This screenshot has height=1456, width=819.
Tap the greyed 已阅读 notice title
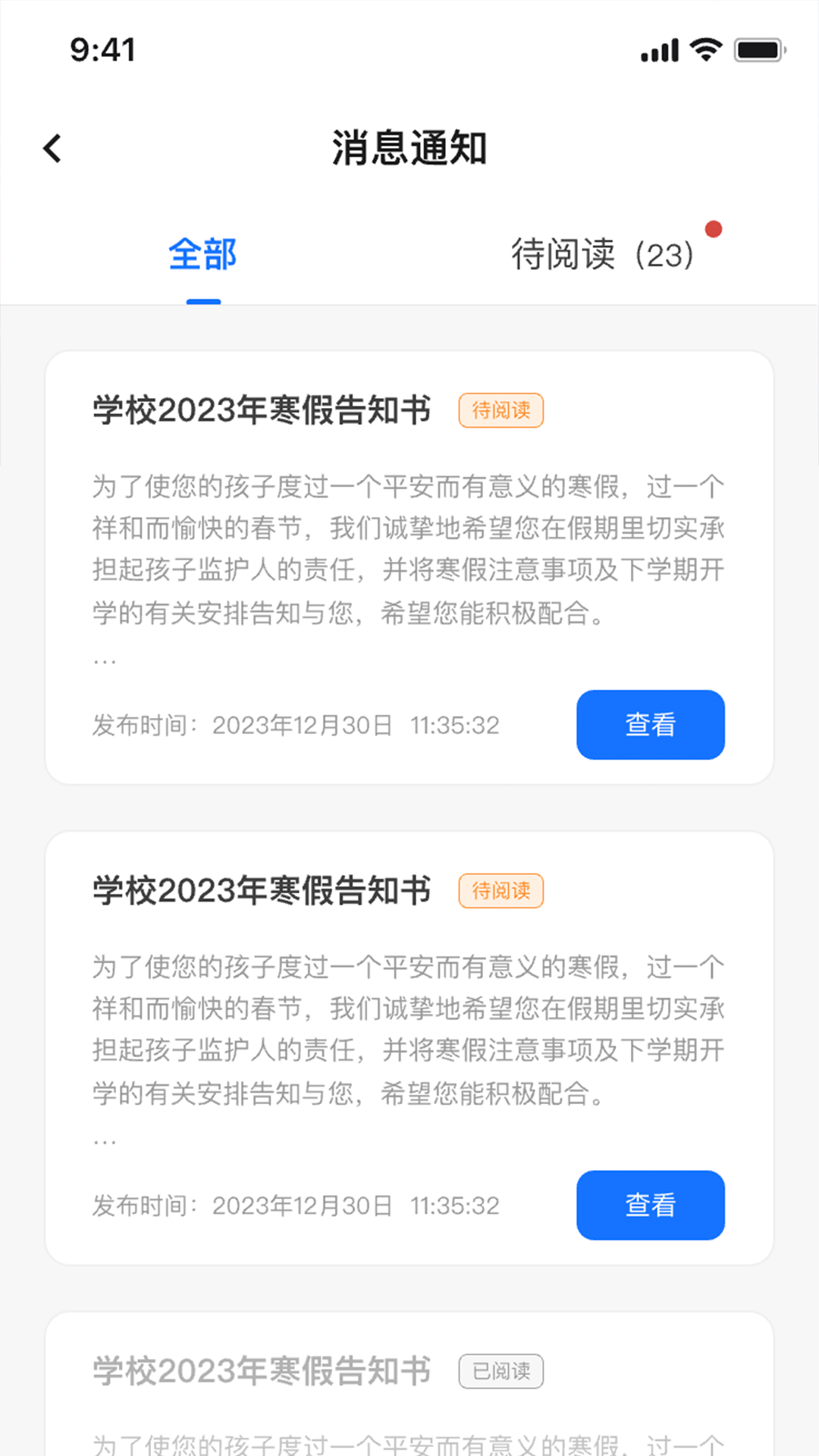click(261, 1371)
